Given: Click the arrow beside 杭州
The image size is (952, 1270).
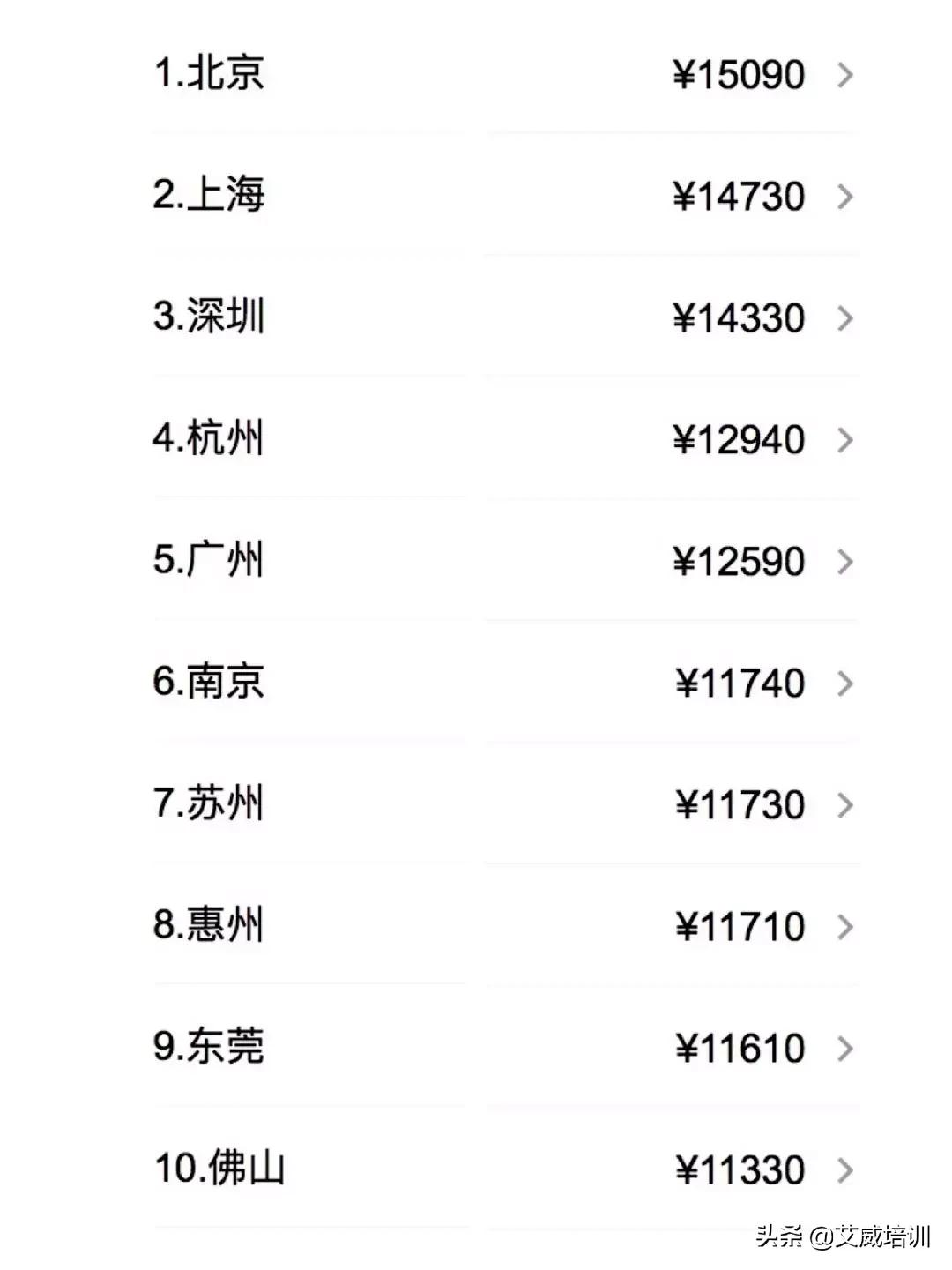Looking at the screenshot, I should point(845,440).
